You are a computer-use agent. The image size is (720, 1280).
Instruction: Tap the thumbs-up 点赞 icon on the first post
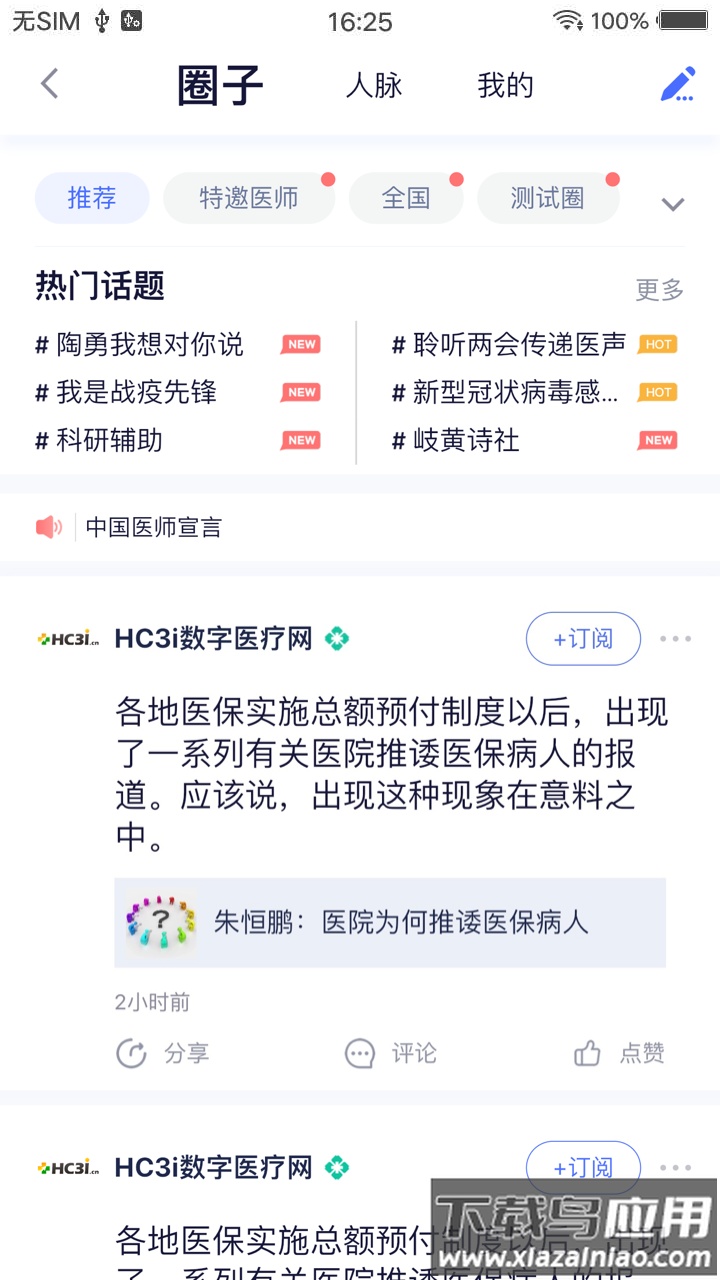coord(585,1053)
